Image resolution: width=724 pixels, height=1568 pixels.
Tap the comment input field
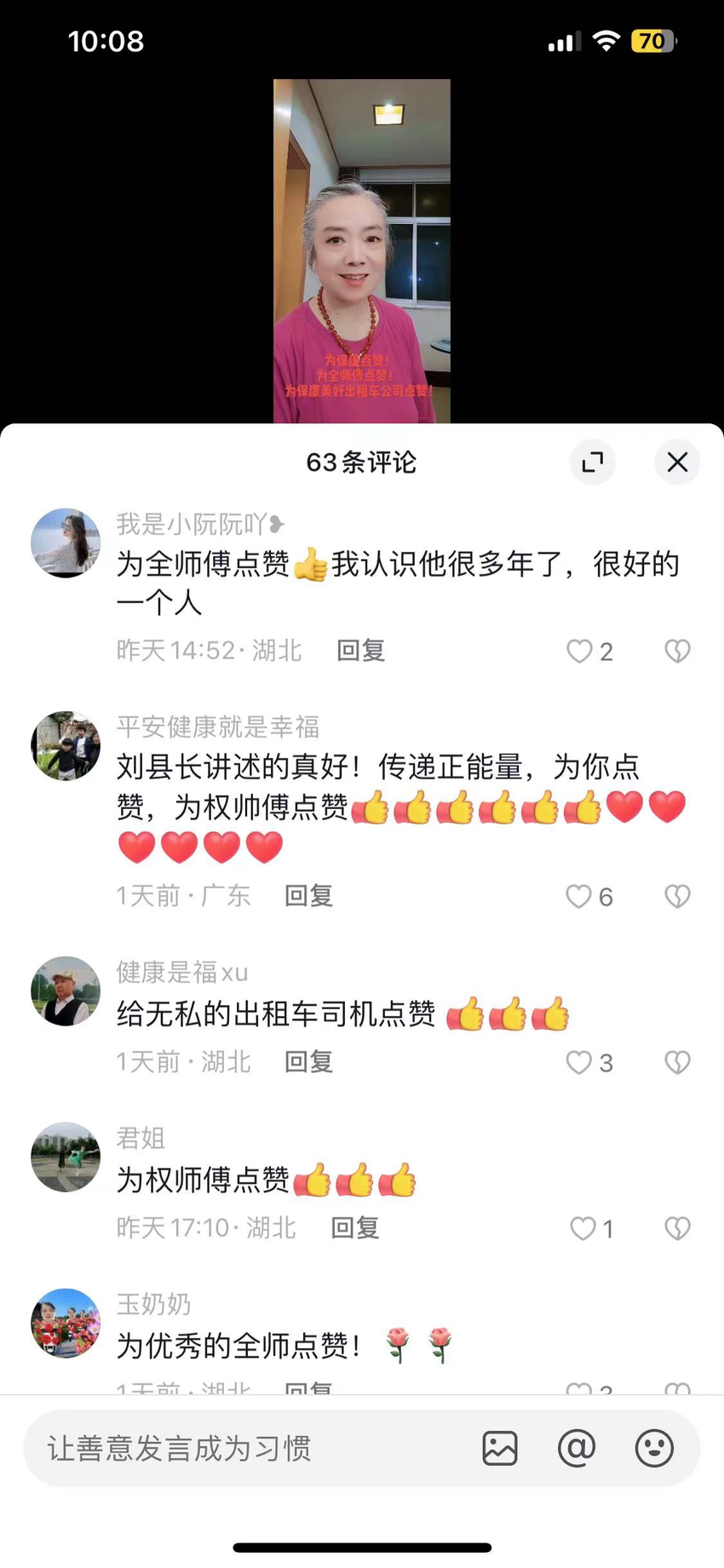(x=247, y=1448)
